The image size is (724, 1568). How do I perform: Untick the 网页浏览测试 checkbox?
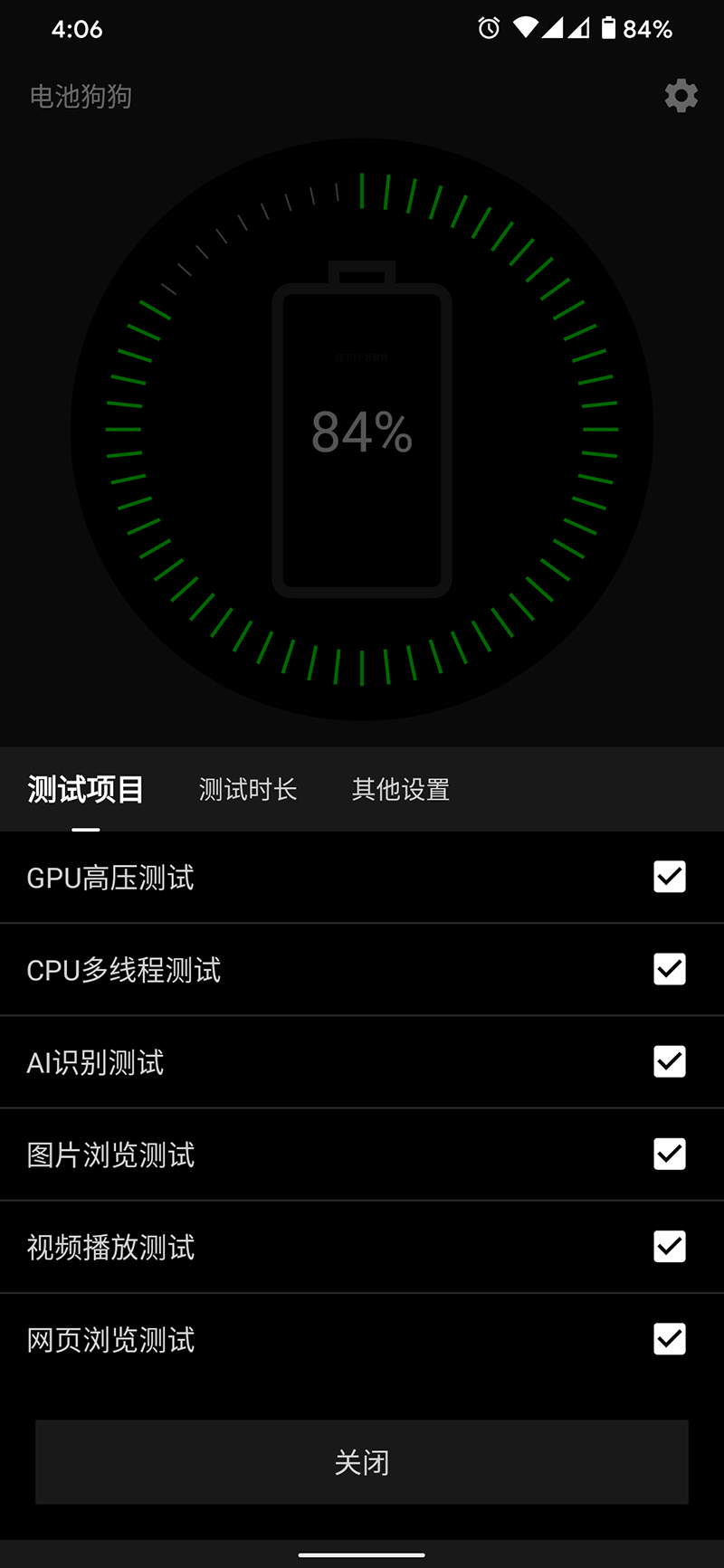(x=670, y=1339)
